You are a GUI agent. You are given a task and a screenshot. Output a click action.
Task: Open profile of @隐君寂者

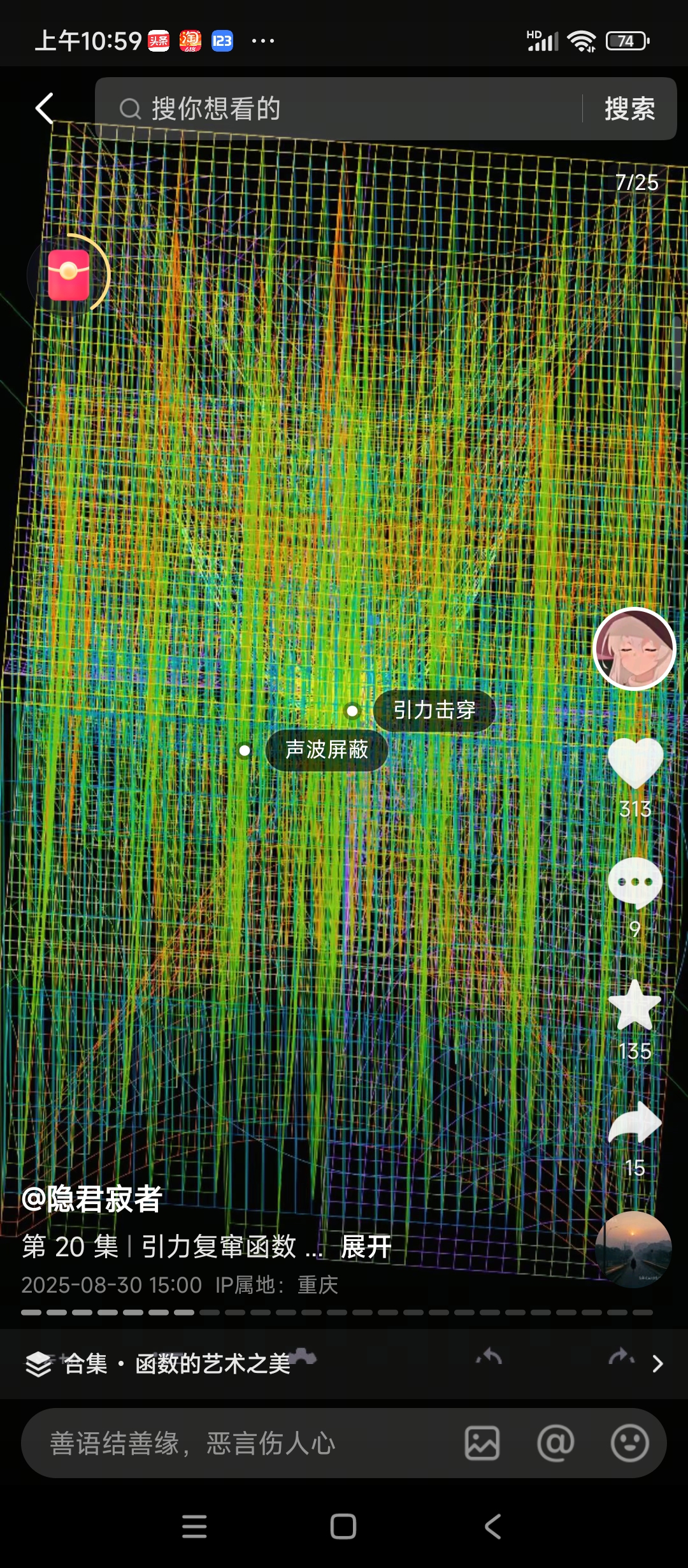pyautogui.click(x=94, y=1198)
